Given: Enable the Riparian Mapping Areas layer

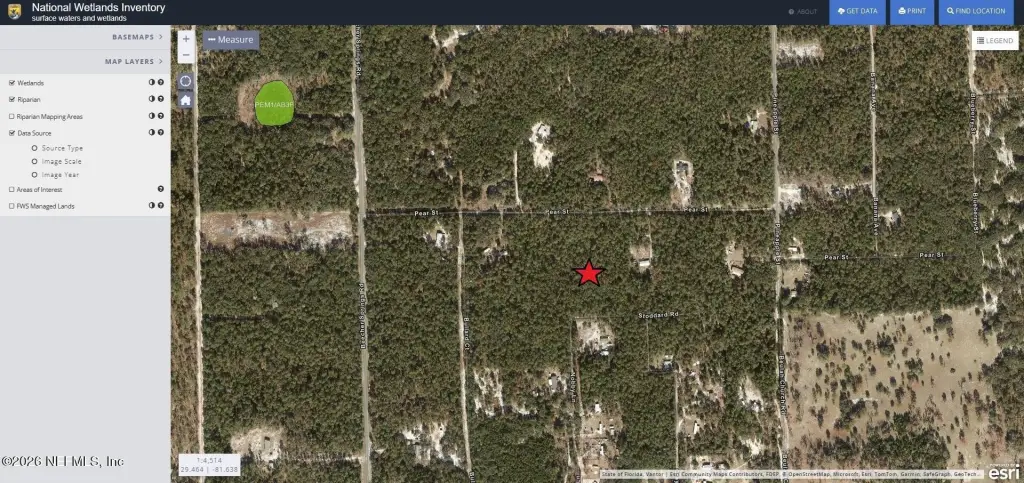Looking at the screenshot, I should click(x=12, y=117).
